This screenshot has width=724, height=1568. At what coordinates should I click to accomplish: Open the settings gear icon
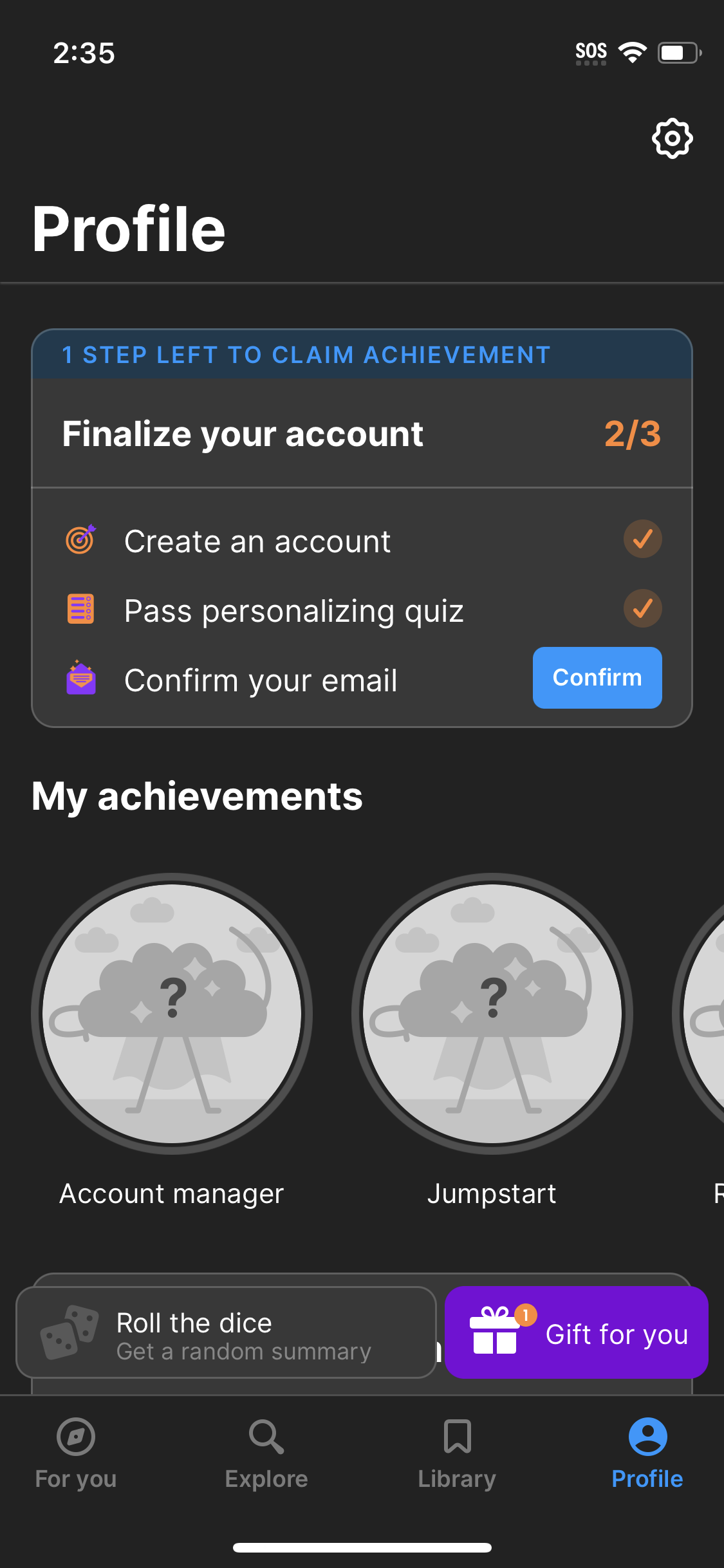pos(671,138)
